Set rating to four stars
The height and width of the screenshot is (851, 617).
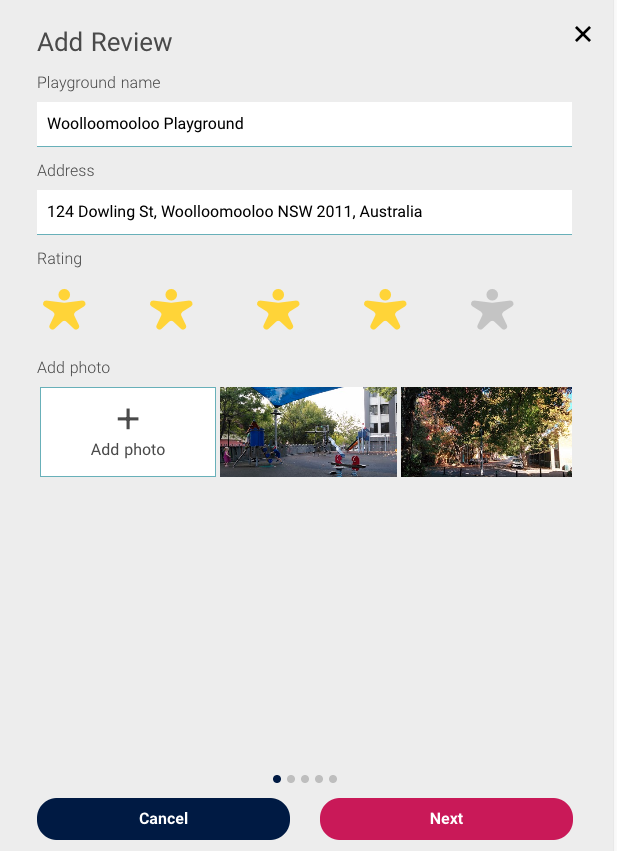click(385, 310)
